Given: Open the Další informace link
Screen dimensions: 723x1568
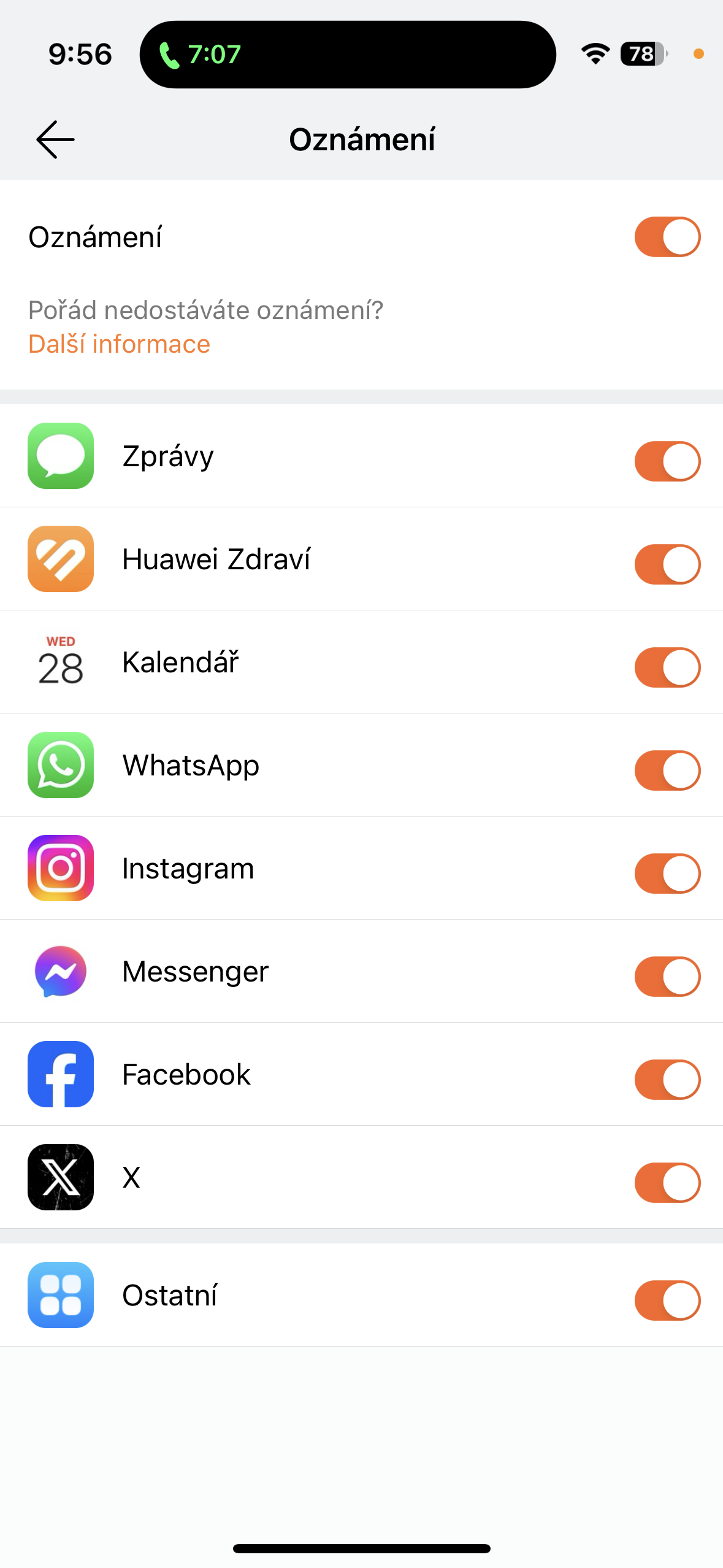Looking at the screenshot, I should 119,344.
